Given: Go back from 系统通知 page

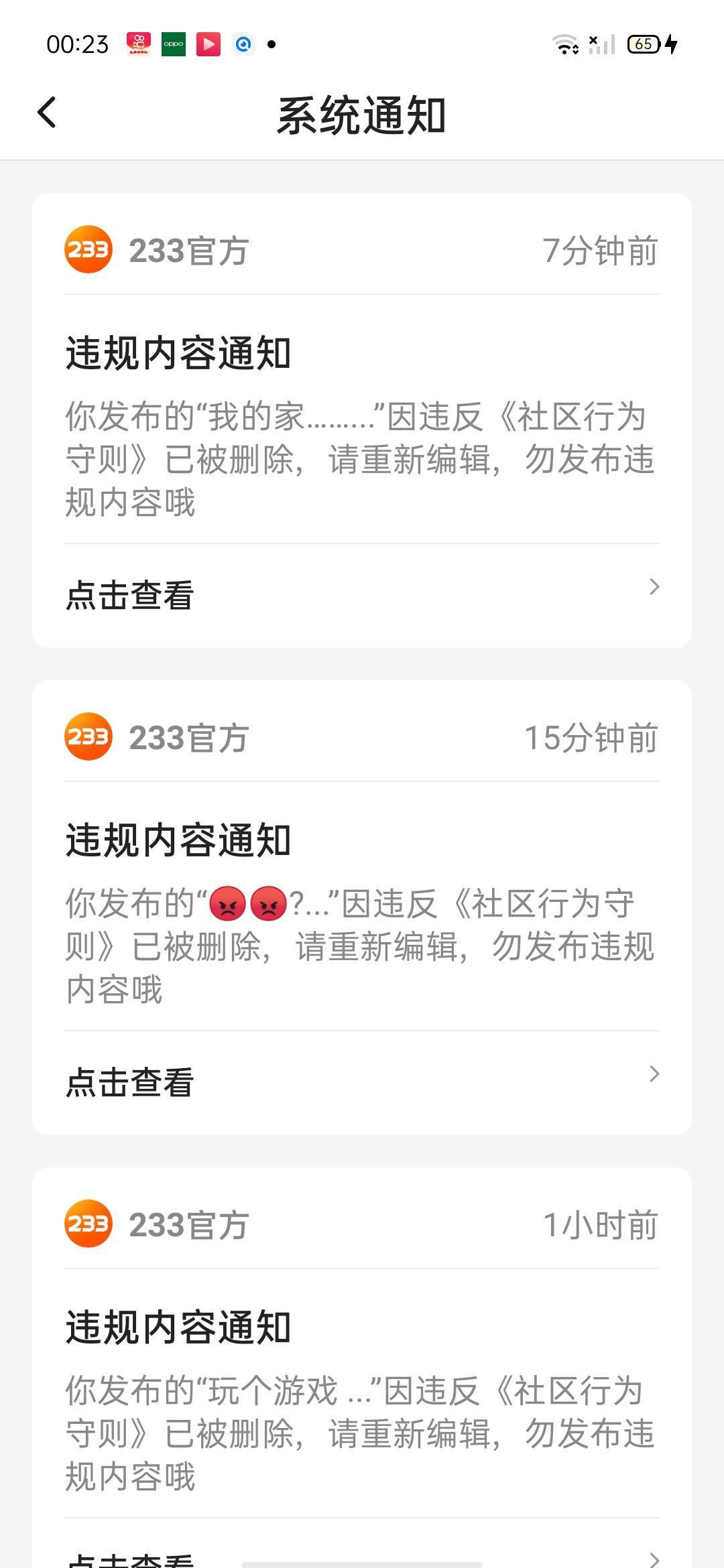Looking at the screenshot, I should (47, 113).
